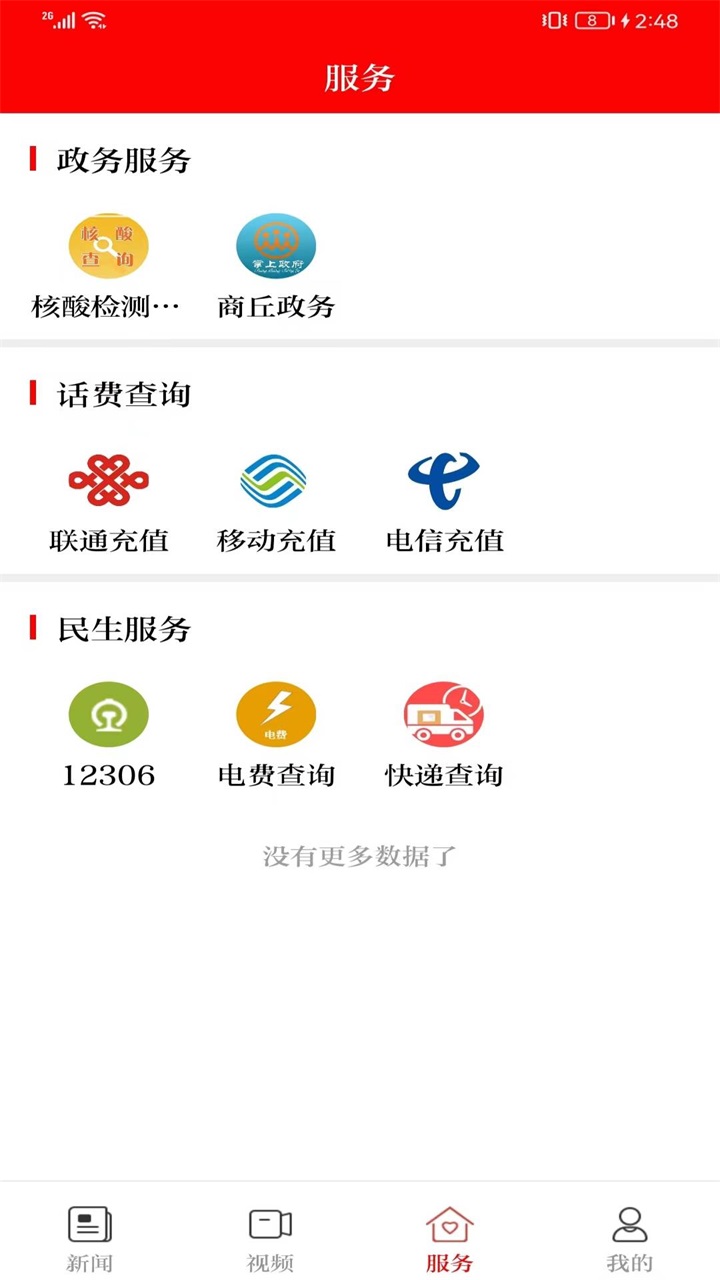Screen dimensions: 720x1280
Task: Select the 联通充值 China Unicom recharge icon
Action: coord(108,480)
